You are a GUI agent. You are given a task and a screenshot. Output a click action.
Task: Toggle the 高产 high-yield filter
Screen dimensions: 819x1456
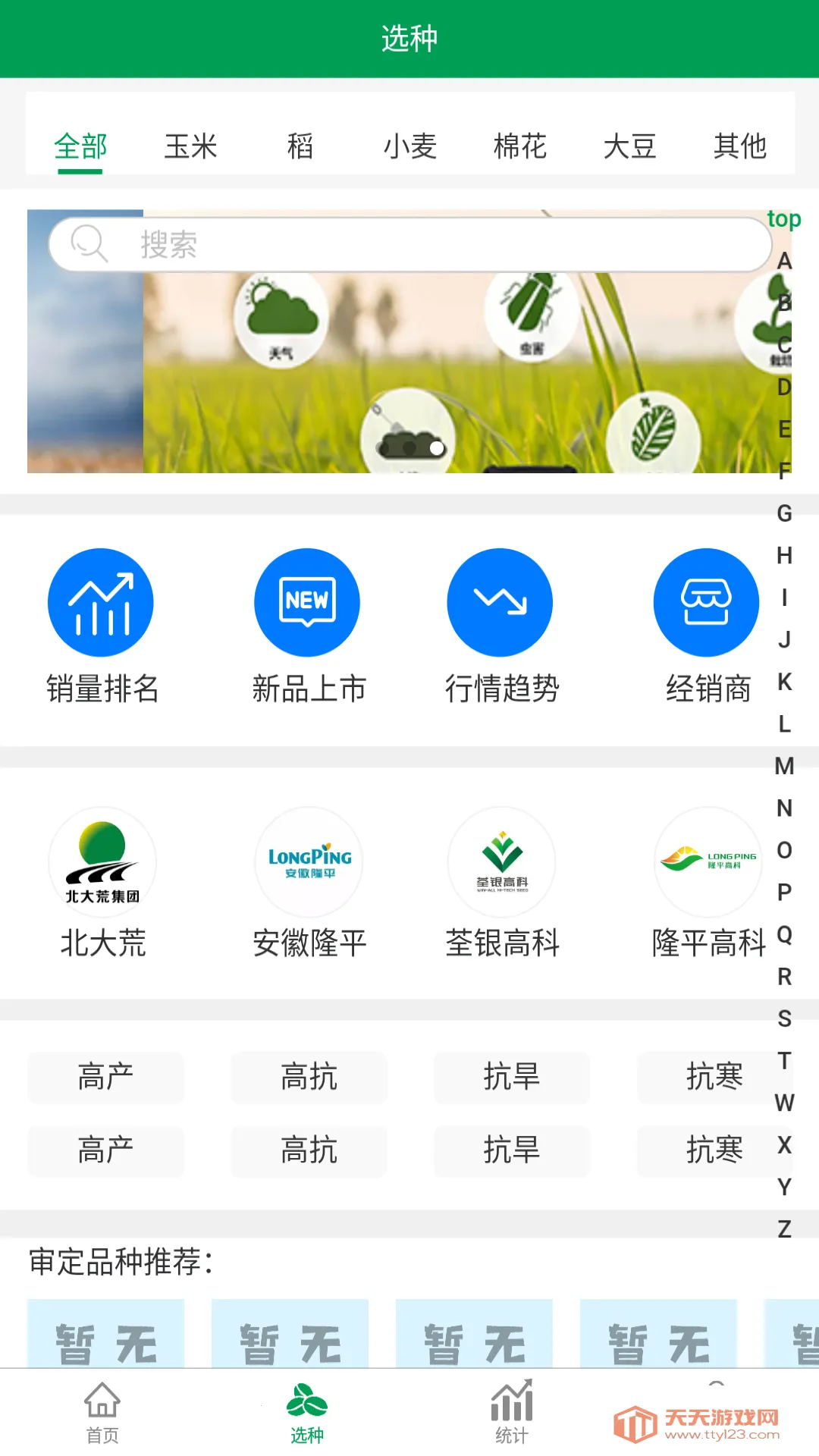click(x=105, y=1077)
